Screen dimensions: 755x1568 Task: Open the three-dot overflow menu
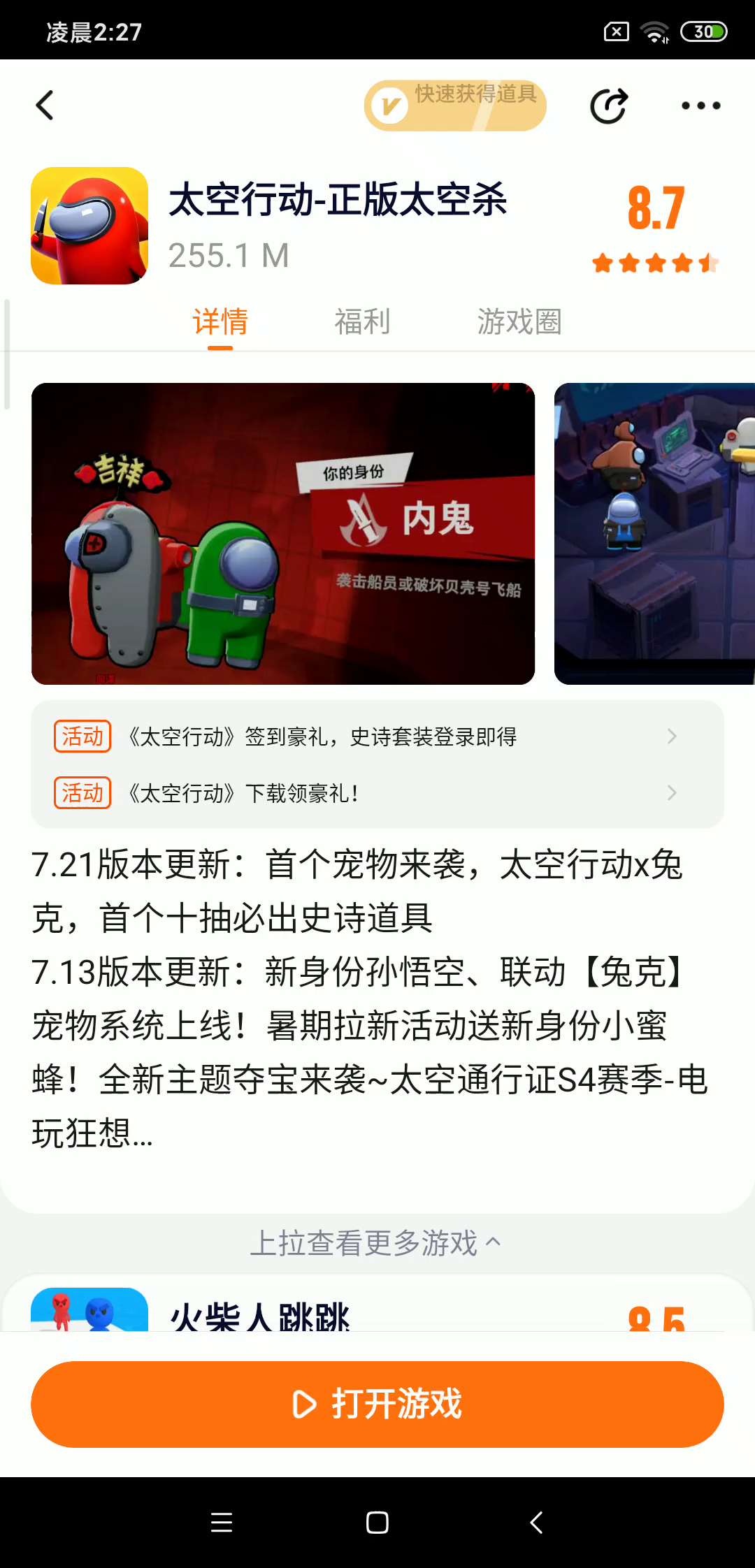click(x=700, y=106)
